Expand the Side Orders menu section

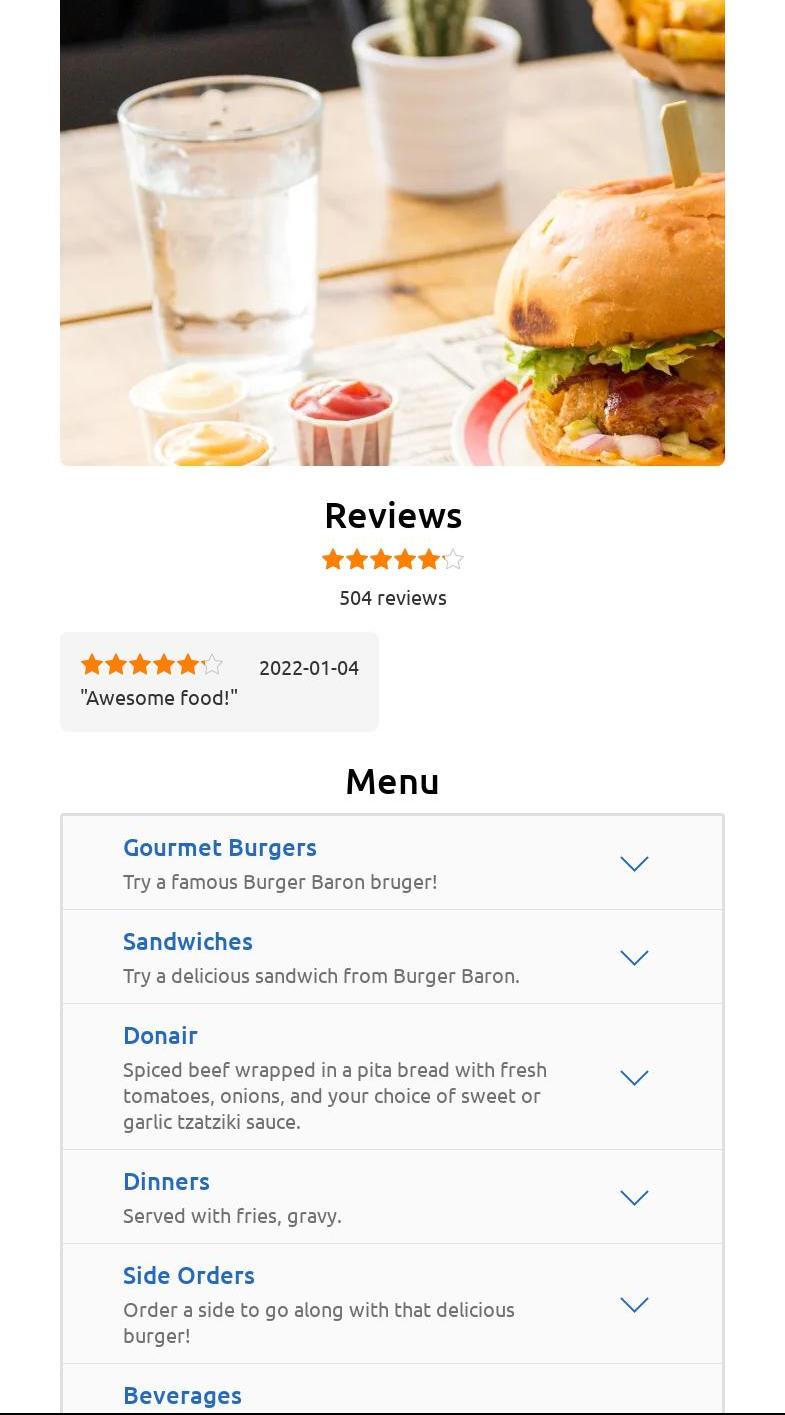634,1304
